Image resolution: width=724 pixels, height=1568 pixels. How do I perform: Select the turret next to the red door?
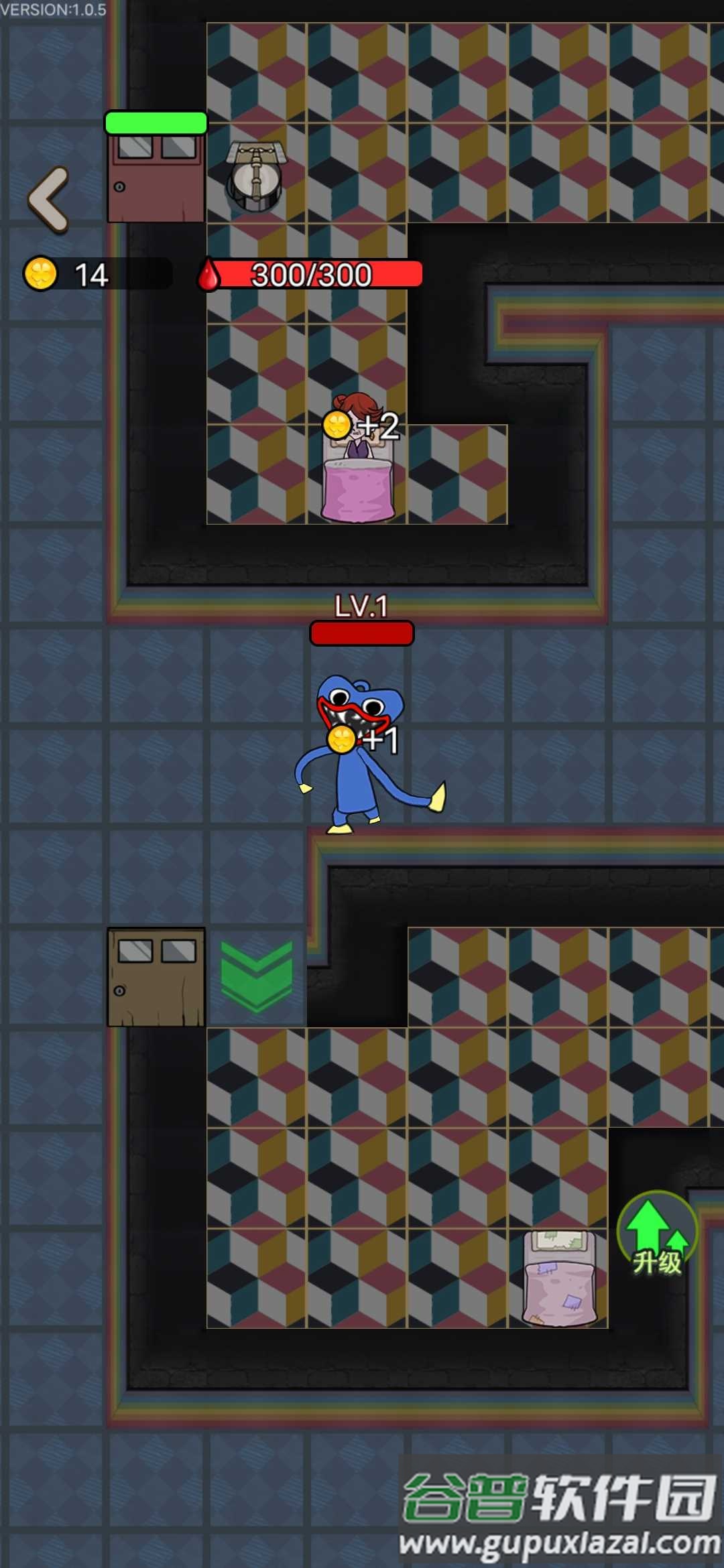[x=256, y=176]
